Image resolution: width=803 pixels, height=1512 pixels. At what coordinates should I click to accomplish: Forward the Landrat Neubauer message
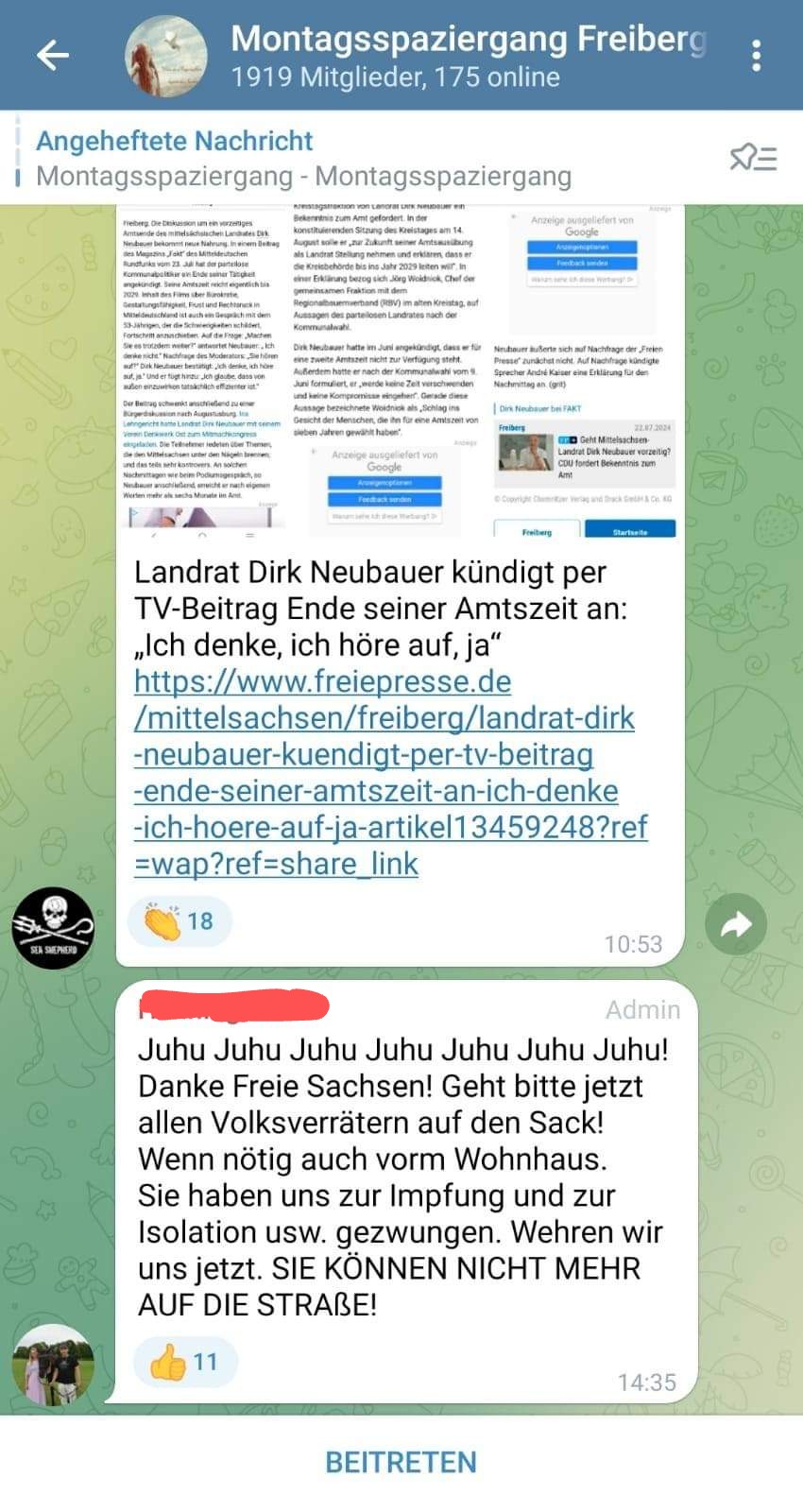click(x=736, y=924)
